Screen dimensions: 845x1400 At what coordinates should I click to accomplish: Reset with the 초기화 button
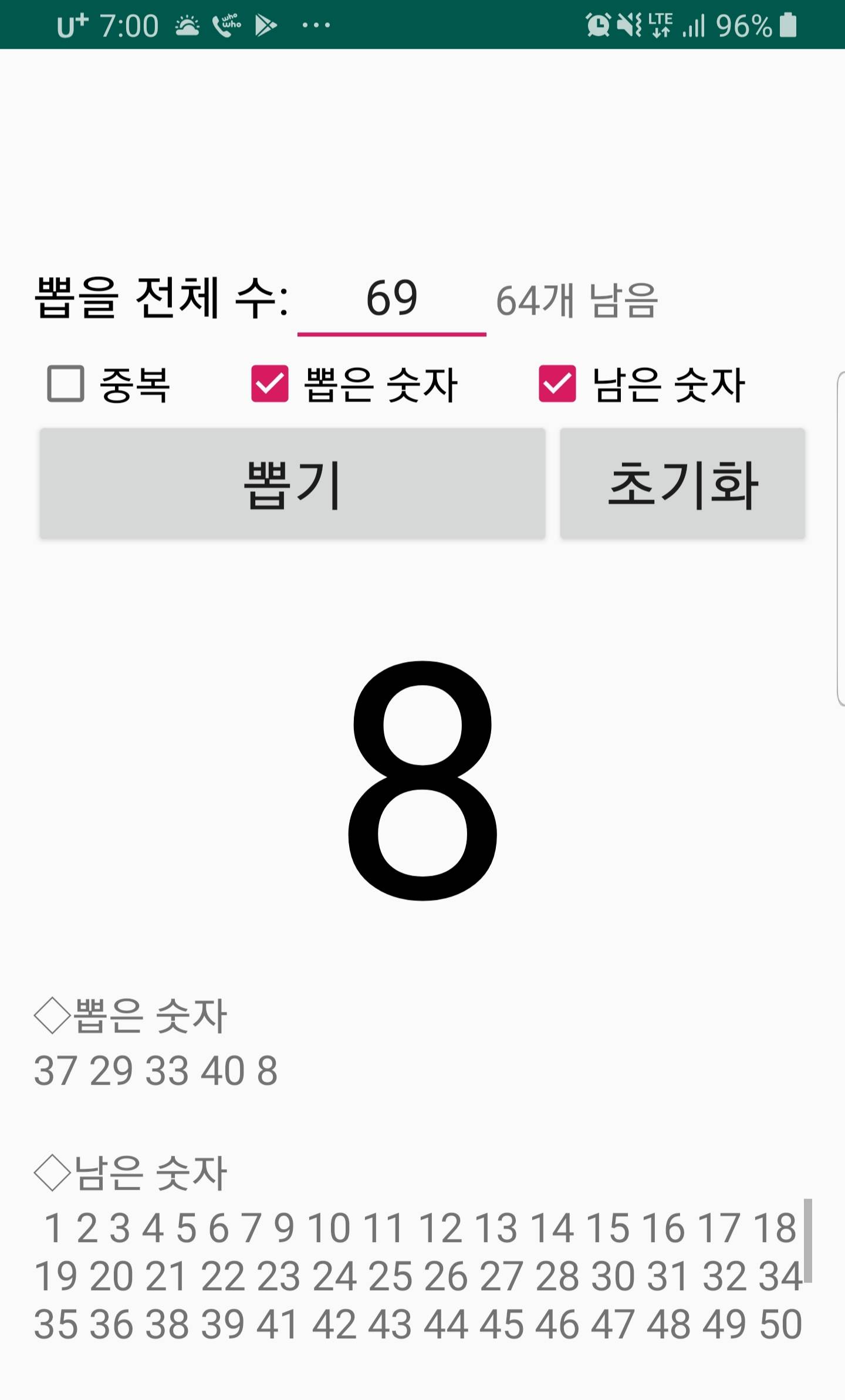682,483
